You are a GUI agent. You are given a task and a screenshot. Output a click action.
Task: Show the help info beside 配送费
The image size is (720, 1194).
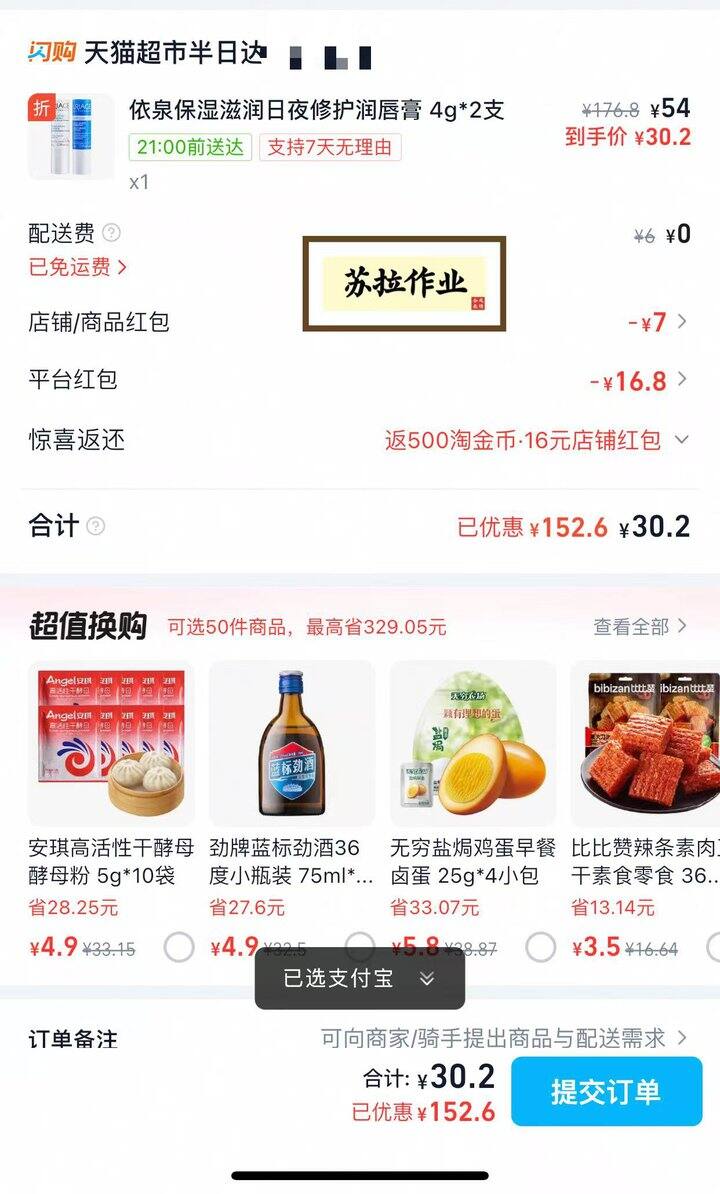pyautogui.click(x=111, y=233)
